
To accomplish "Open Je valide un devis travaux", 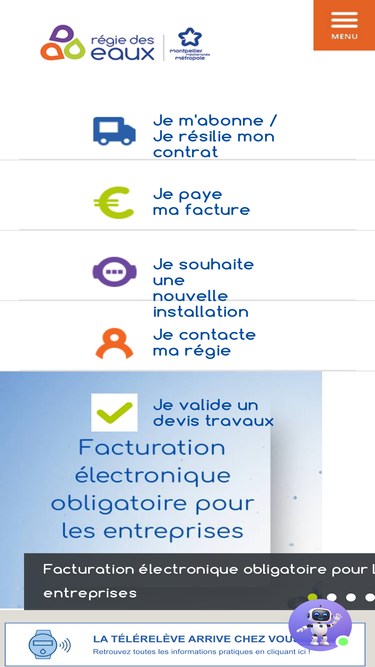I will [x=182, y=412].
